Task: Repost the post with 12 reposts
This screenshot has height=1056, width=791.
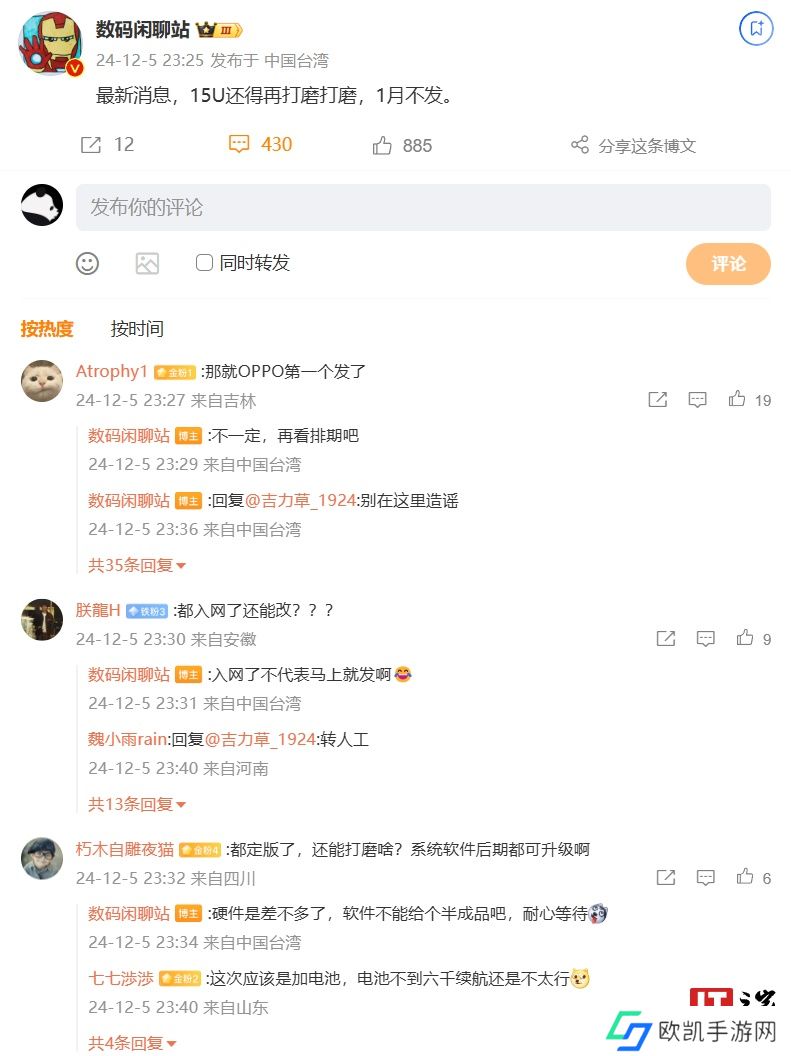Action: coord(91,145)
